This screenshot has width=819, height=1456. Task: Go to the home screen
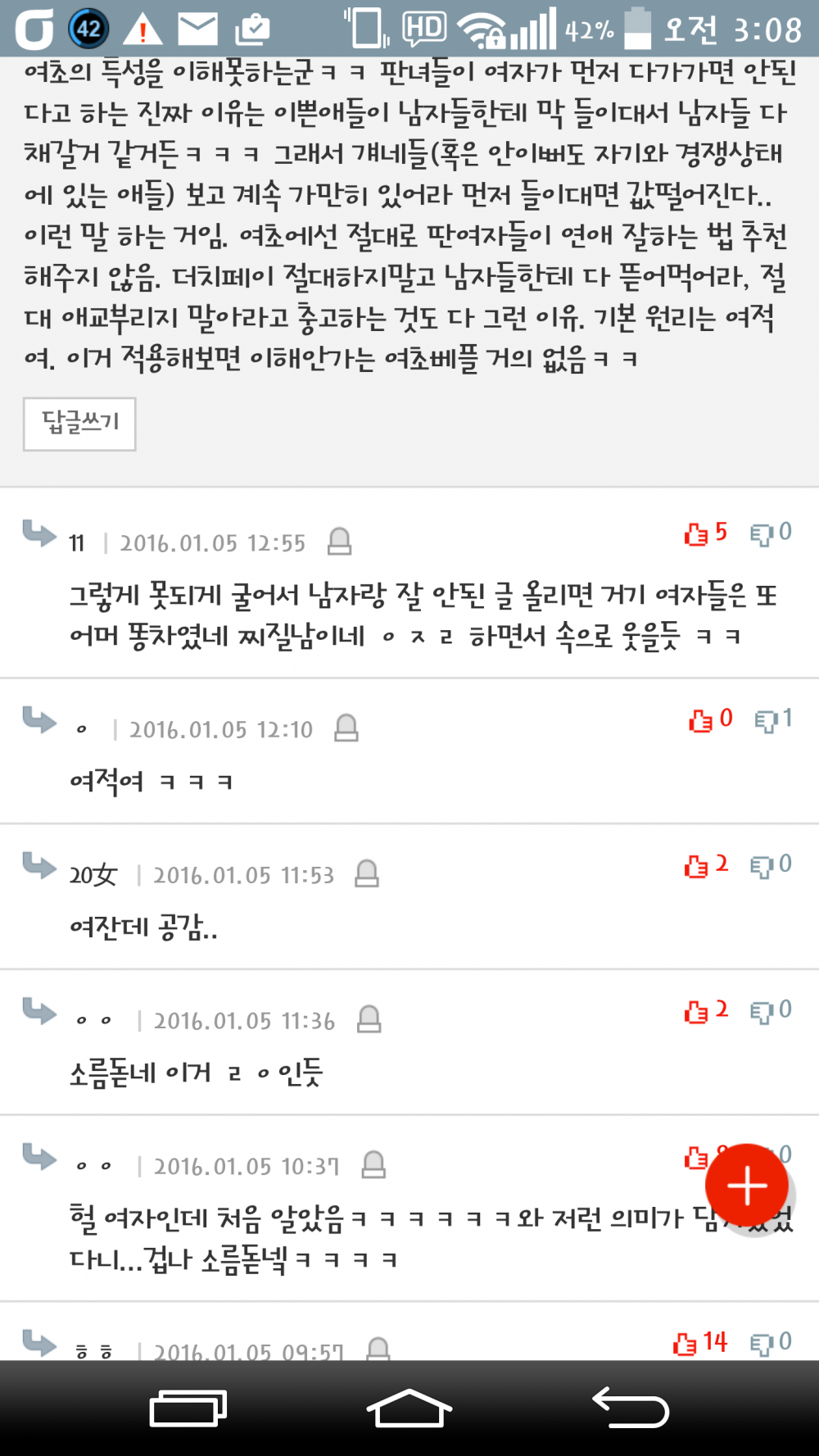click(409, 1408)
